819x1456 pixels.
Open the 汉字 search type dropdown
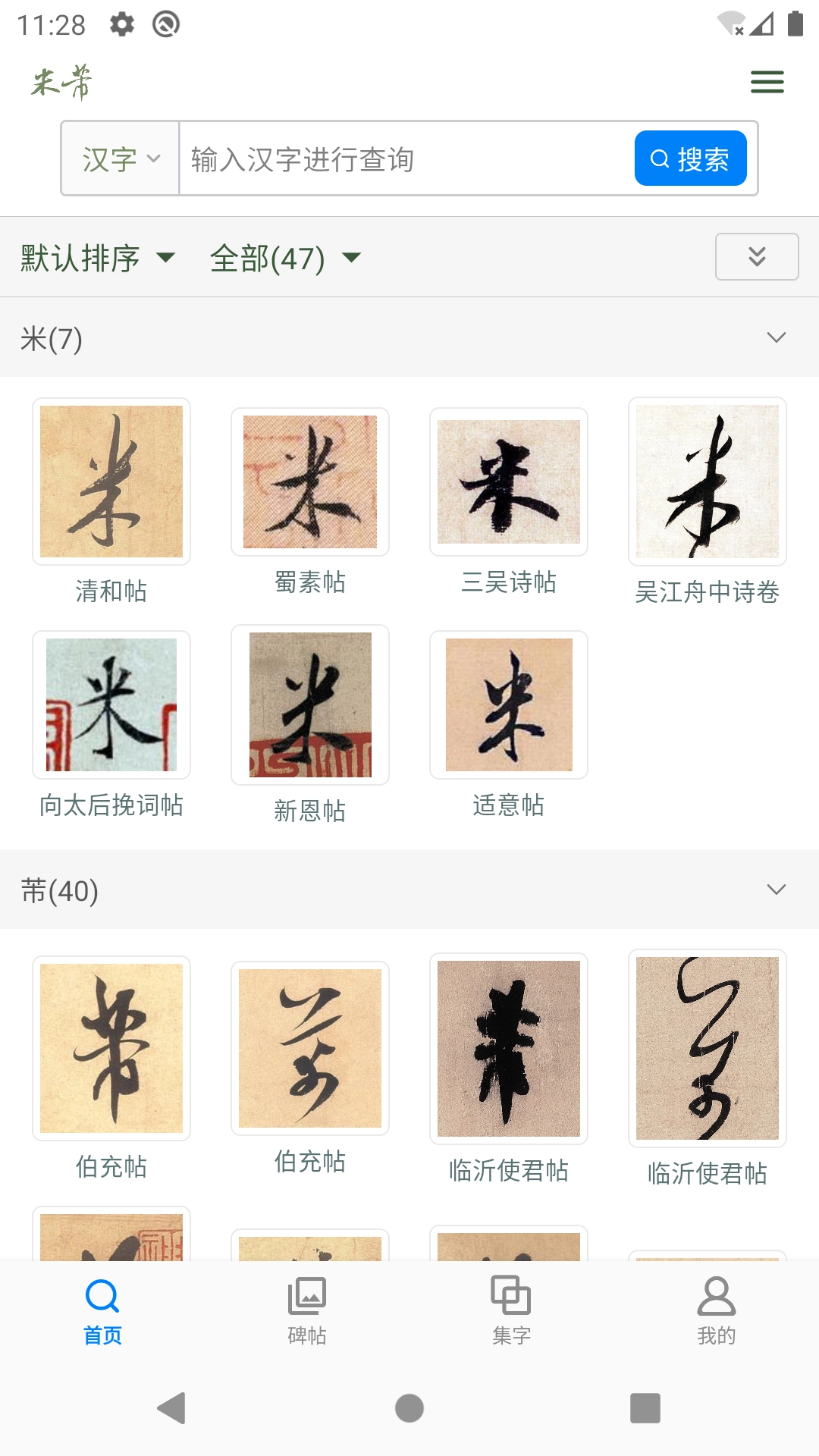[119, 158]
